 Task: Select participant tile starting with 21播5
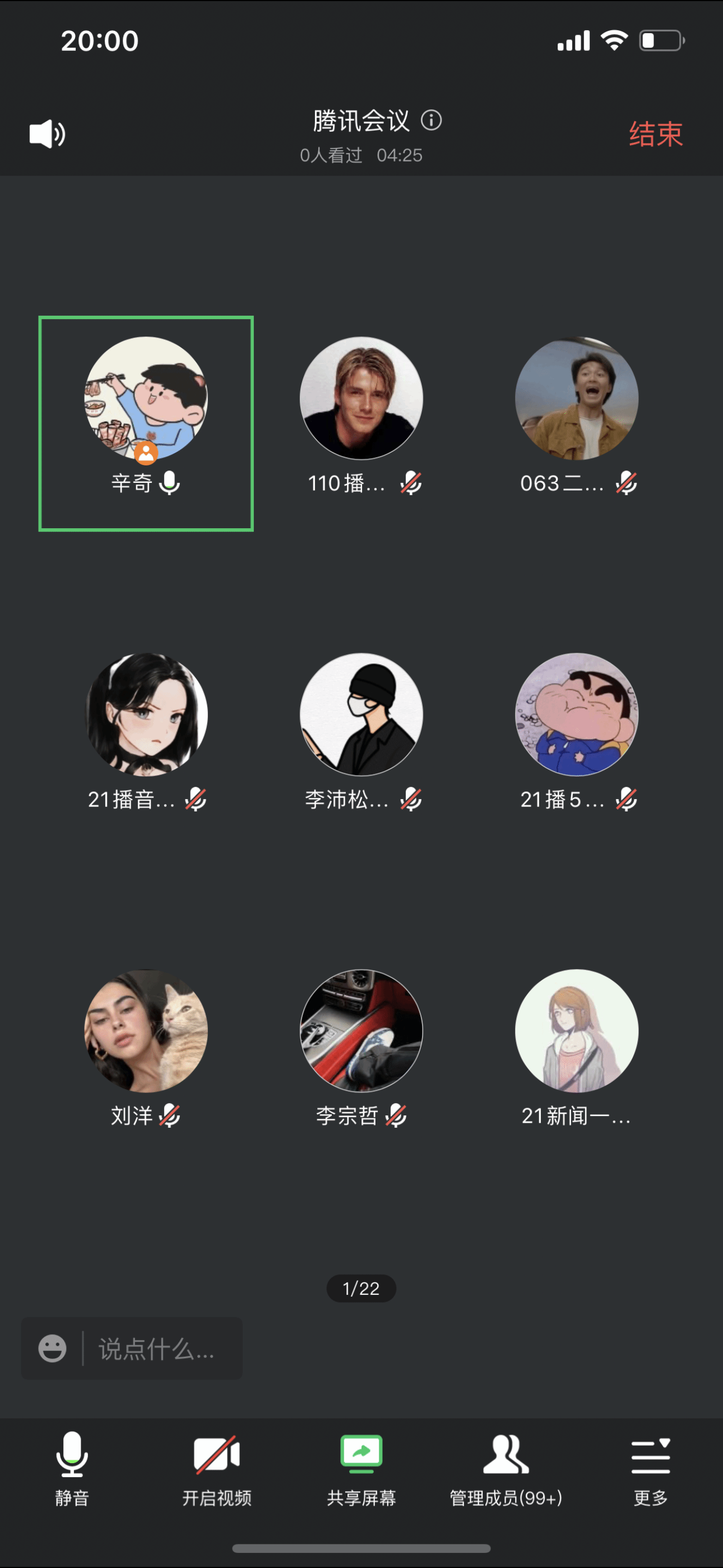coord(576,715)
